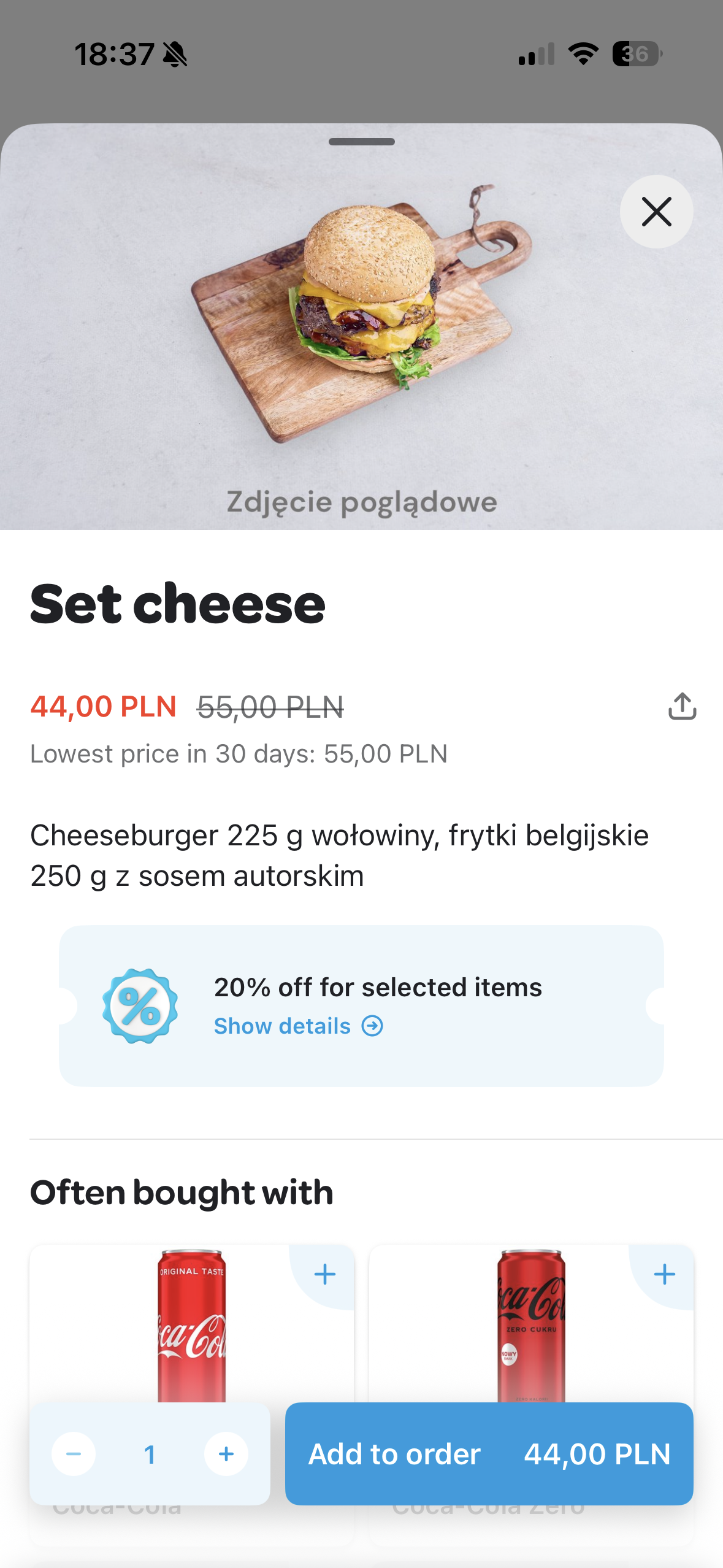Image resolution: width=723 pixels, height=1568 pixels.
Task: Share the Set cheese item
Action: tap(682, 706)
